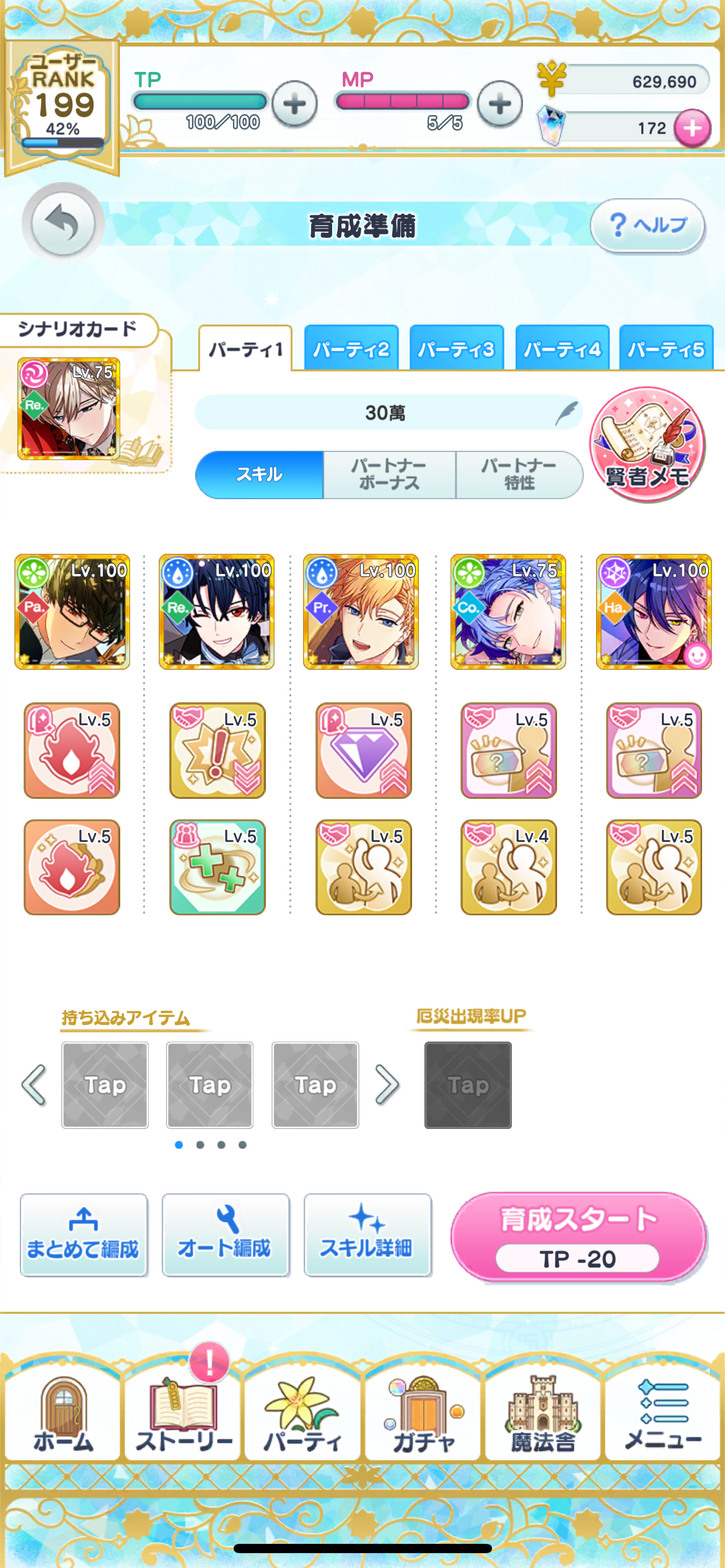This screenshot has width=725, height=1568.
Task: Switch to the パーティ2 tab
Action: click(x=351, y=349)
